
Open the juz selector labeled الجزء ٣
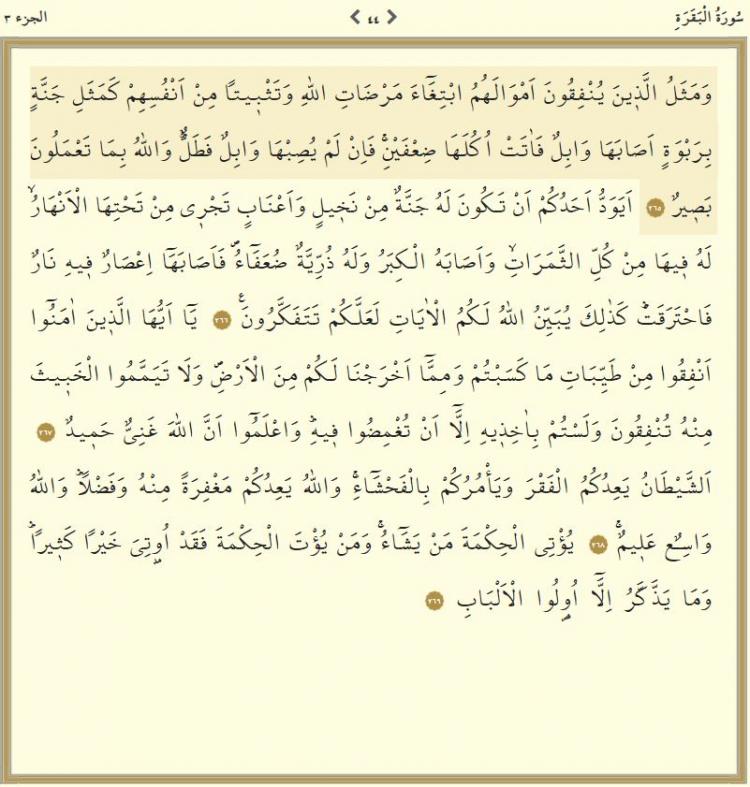[x=27, y=17]
